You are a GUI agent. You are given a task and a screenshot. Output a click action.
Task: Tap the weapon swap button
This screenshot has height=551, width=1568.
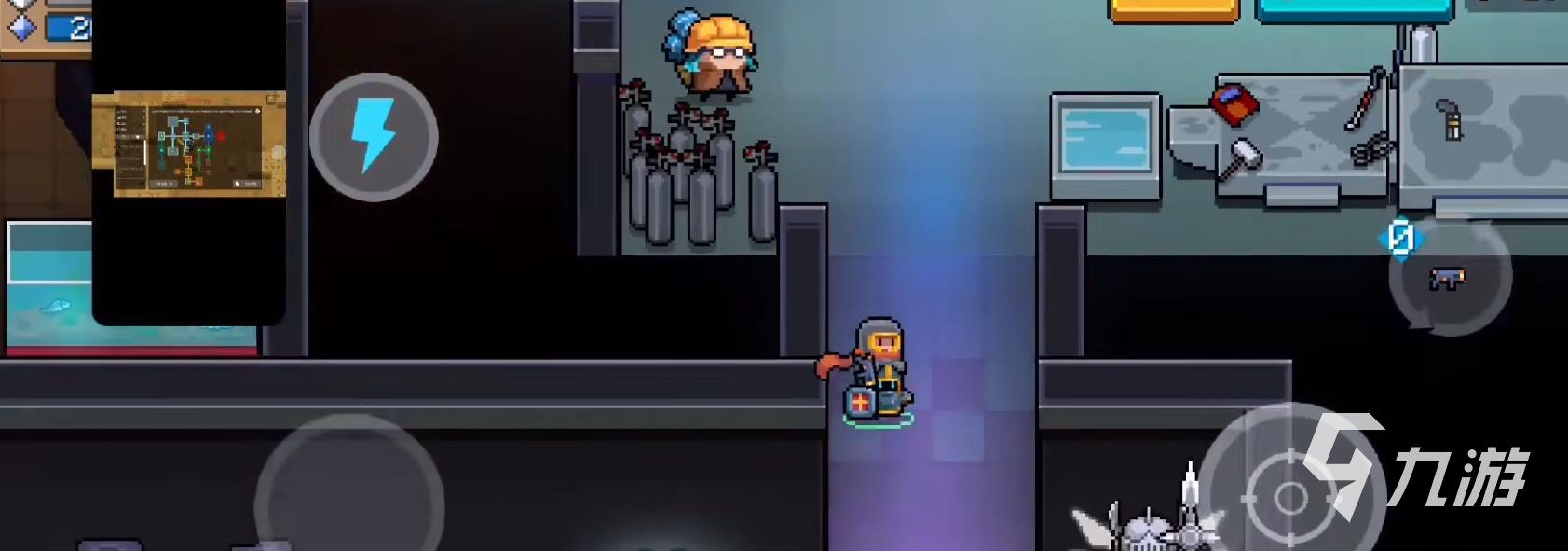pyautogui.click(x=1448, y=277)
